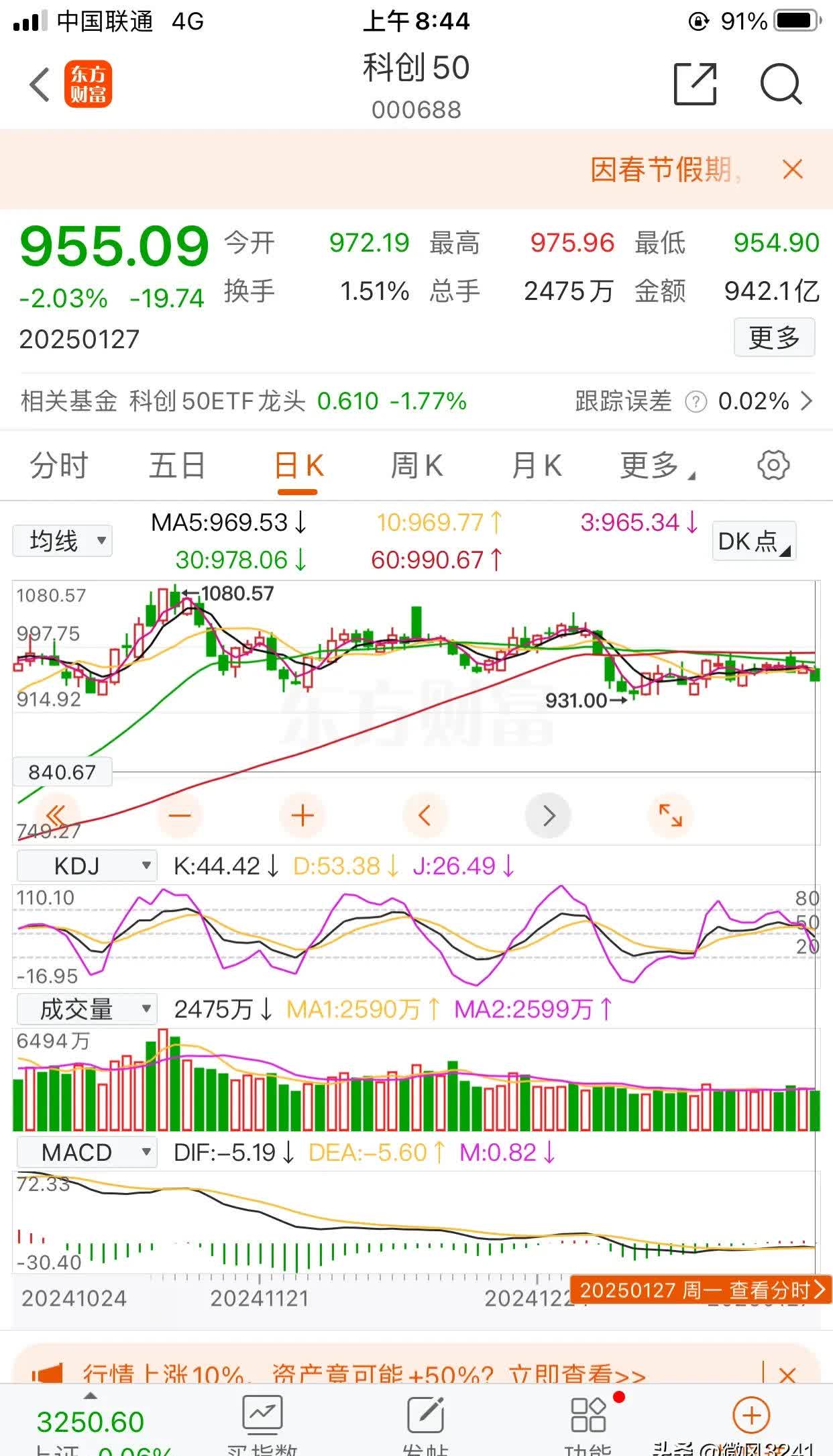Open the share icon at top right
Viewport: 833px width, 1456px height.
coord(695,85)
